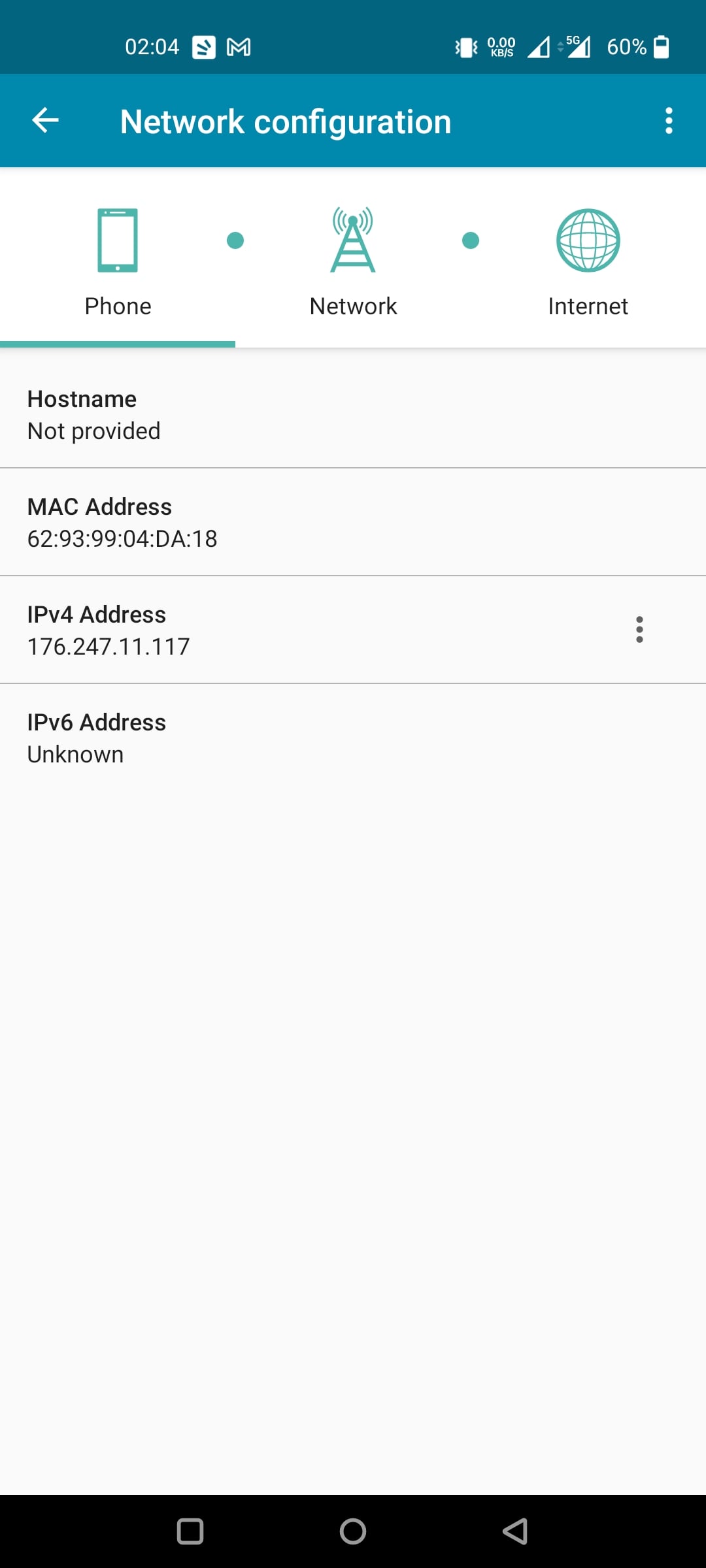
Task: Go to the home screen
Action: tap(353, 1531)
